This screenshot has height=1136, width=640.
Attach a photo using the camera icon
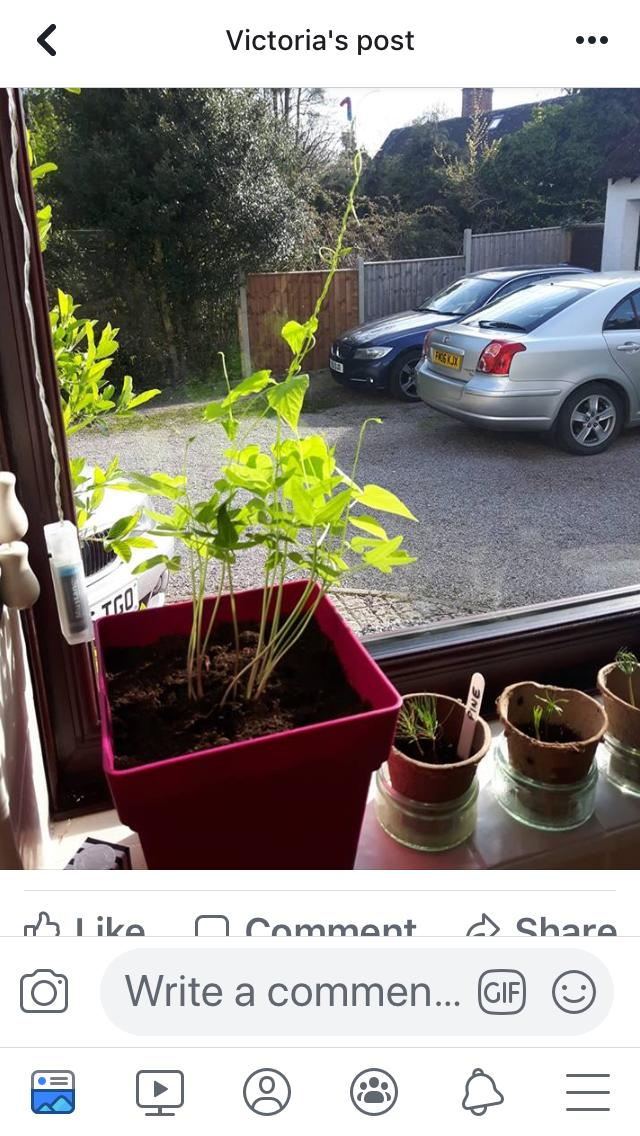pos(44,991)
